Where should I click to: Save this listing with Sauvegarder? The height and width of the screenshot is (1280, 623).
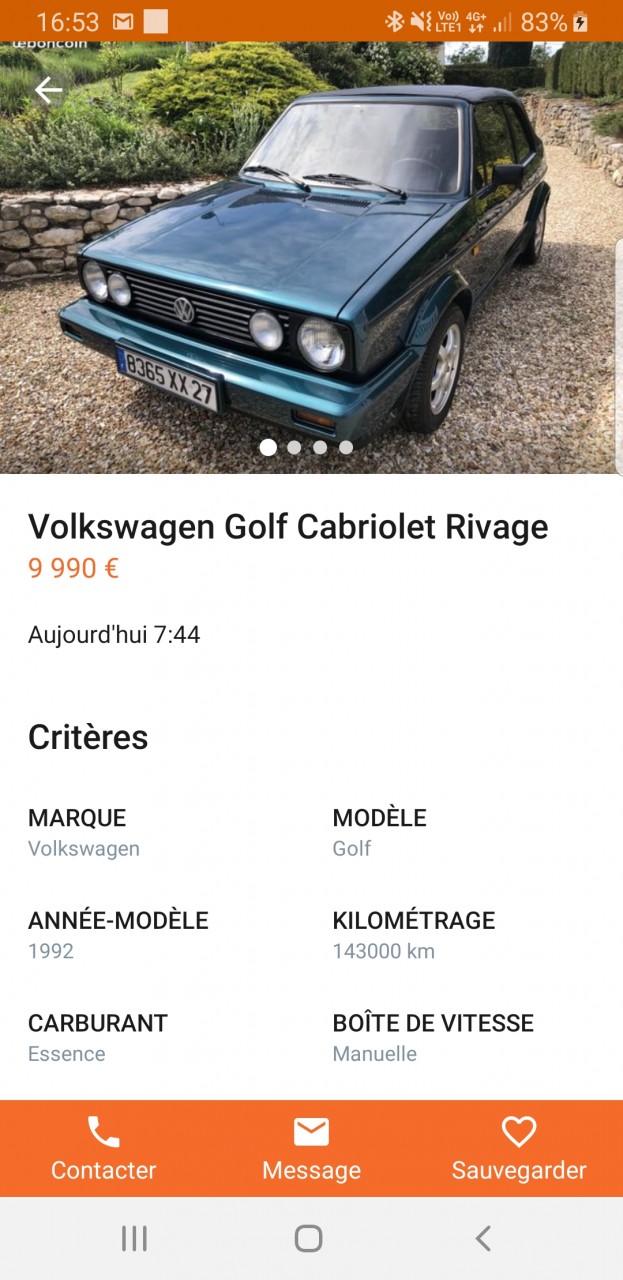pos(519,1148)
